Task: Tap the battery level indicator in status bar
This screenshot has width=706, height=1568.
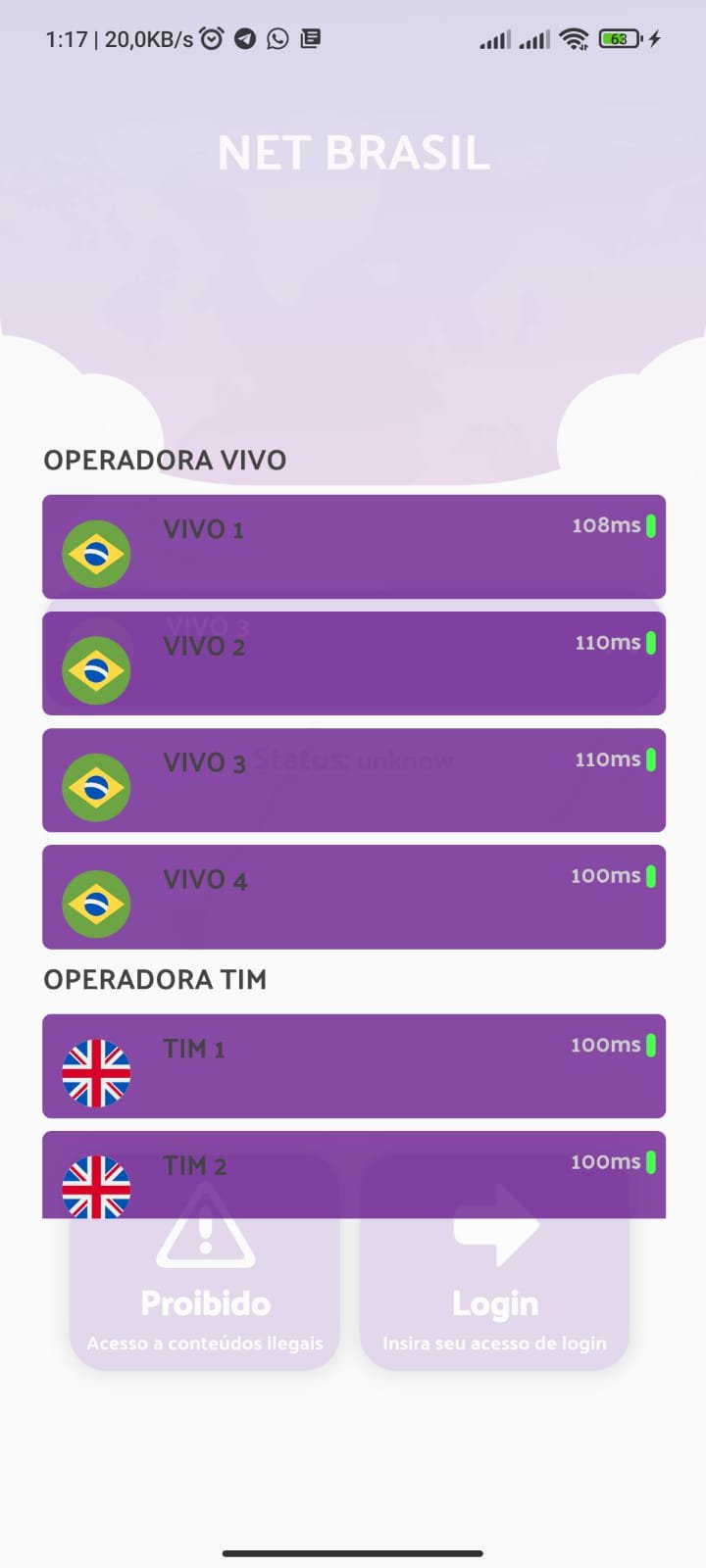Action: coord(621,39)
